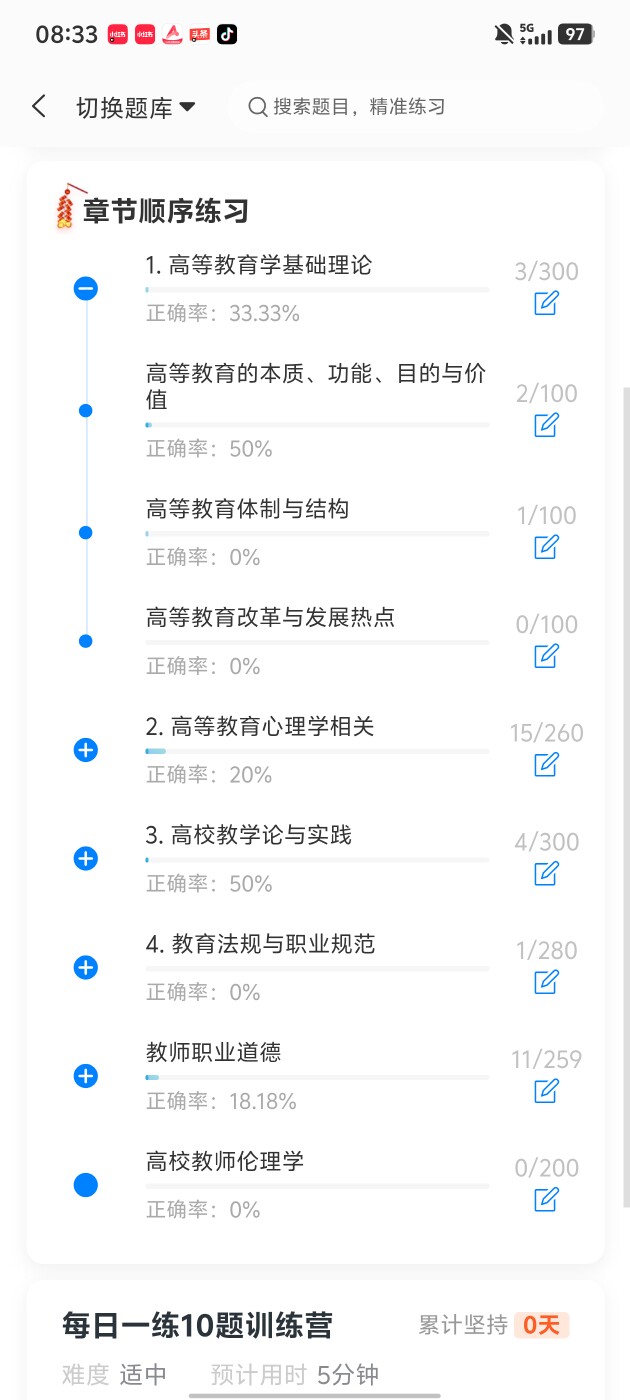
Task: Open the 每日一练10题训练营 card
Action: 316,1340
